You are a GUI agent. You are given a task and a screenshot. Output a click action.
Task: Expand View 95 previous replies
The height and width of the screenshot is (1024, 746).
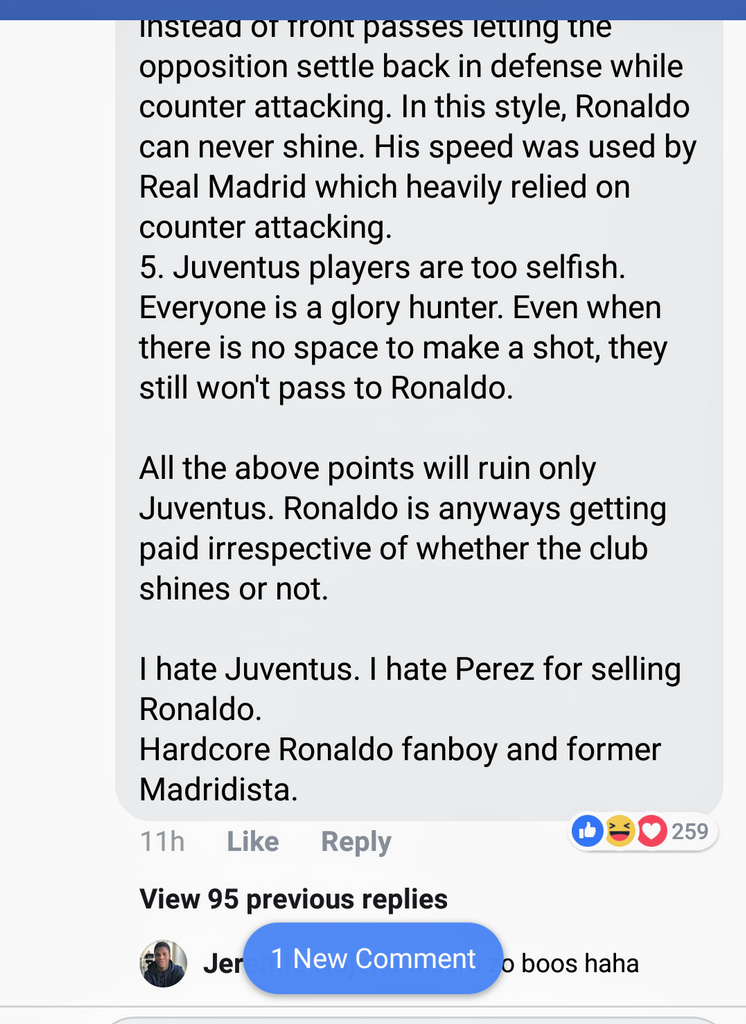pyautogui.click(x=293, y=899)
